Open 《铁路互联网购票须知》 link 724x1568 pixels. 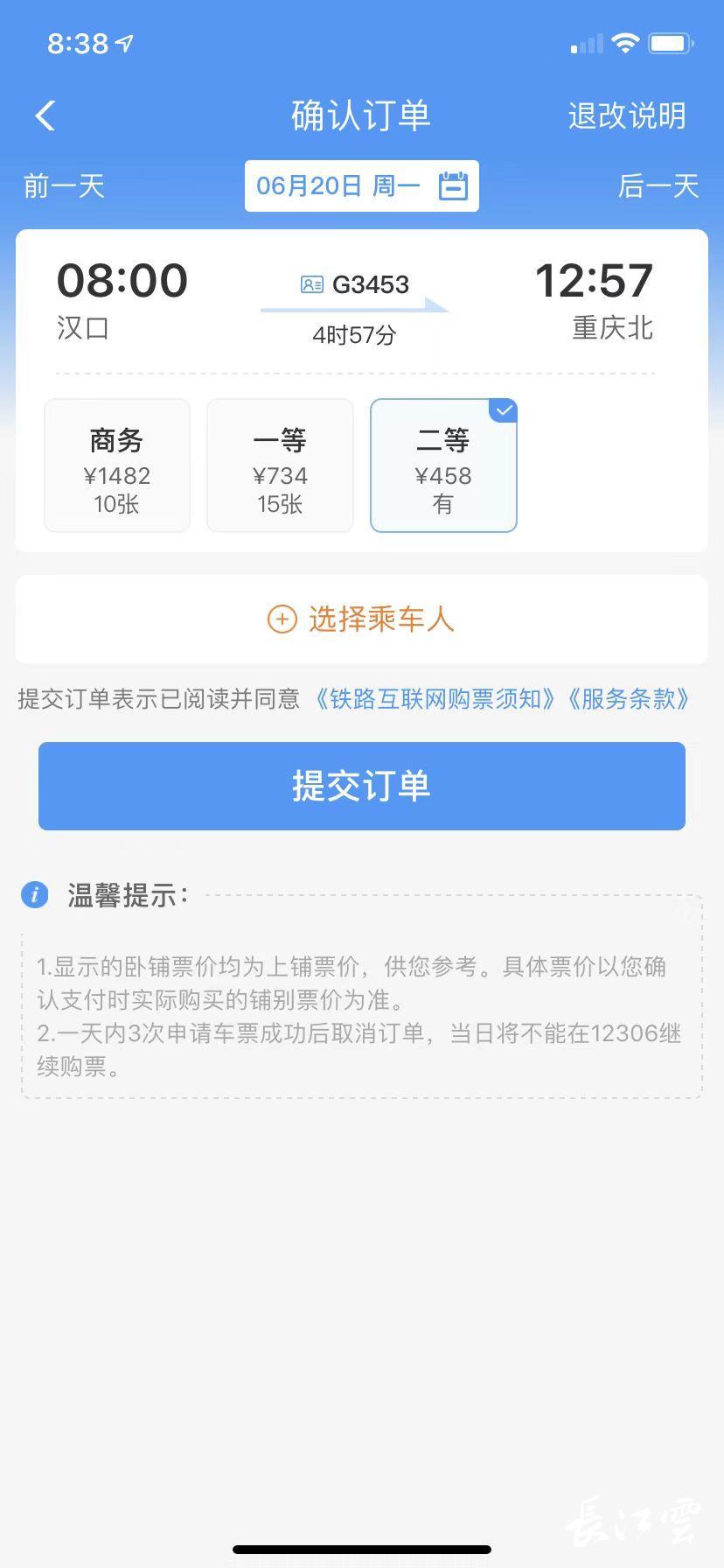(436, 698)
